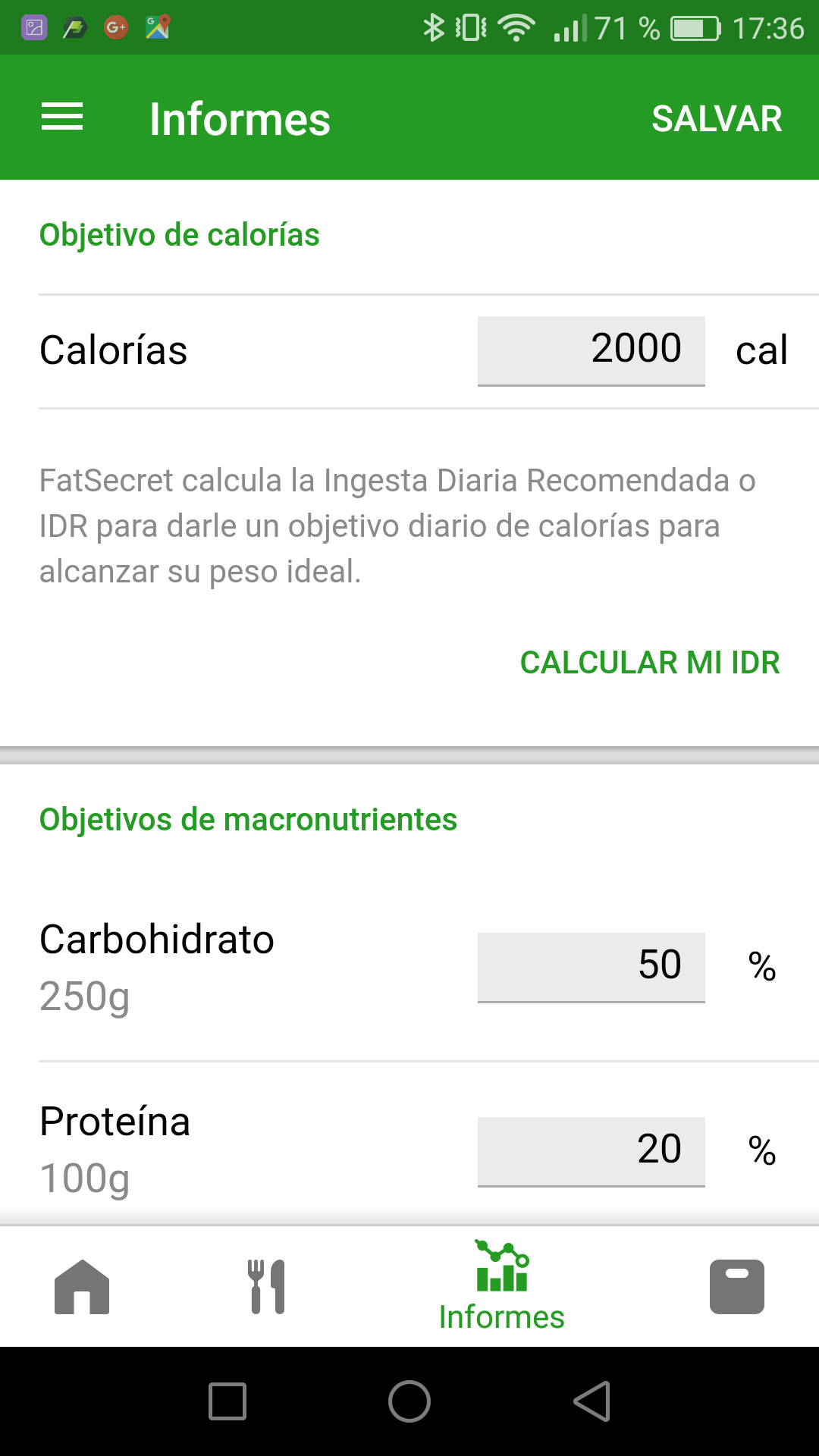Select the Informes tab
819x1456 pixels.
(x=501, y=1287)
